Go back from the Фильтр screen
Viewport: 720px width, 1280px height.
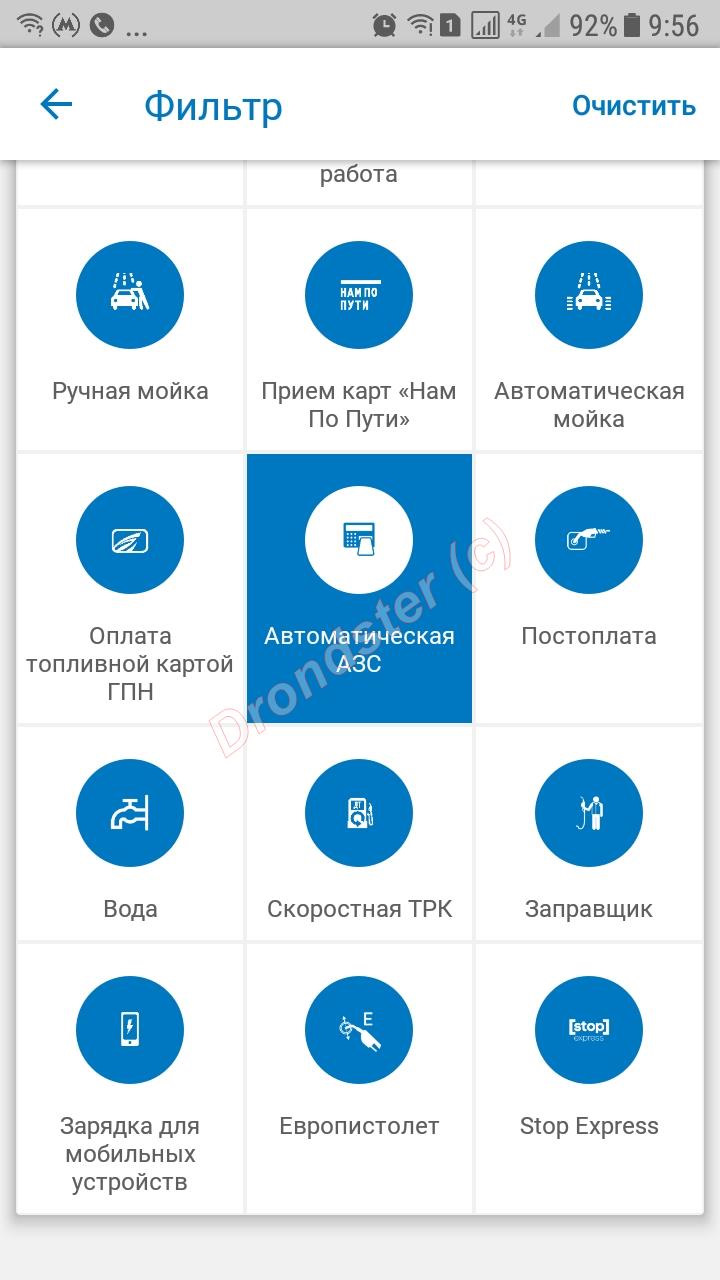(56, 104)
